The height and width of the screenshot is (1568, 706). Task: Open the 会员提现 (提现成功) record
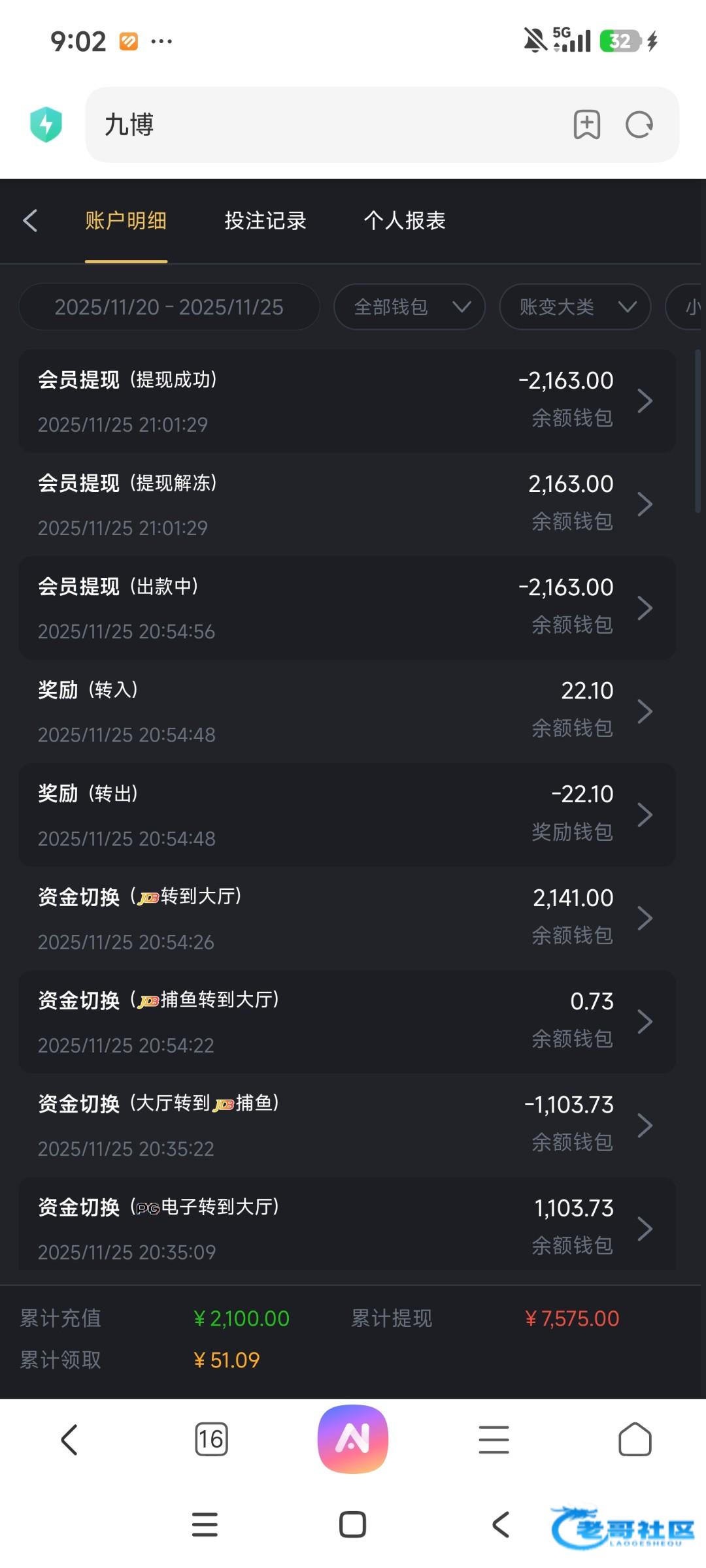coord(346,401)
